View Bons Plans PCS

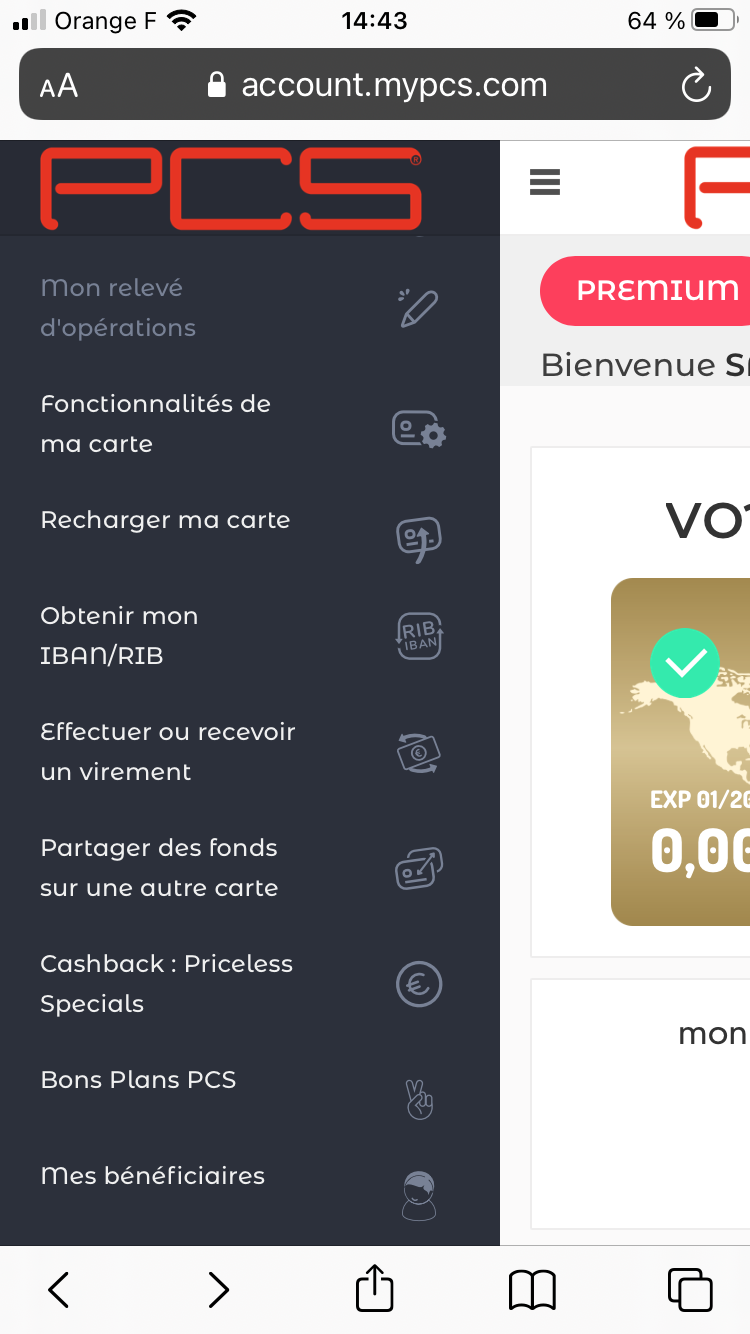tap(138, 1080)
